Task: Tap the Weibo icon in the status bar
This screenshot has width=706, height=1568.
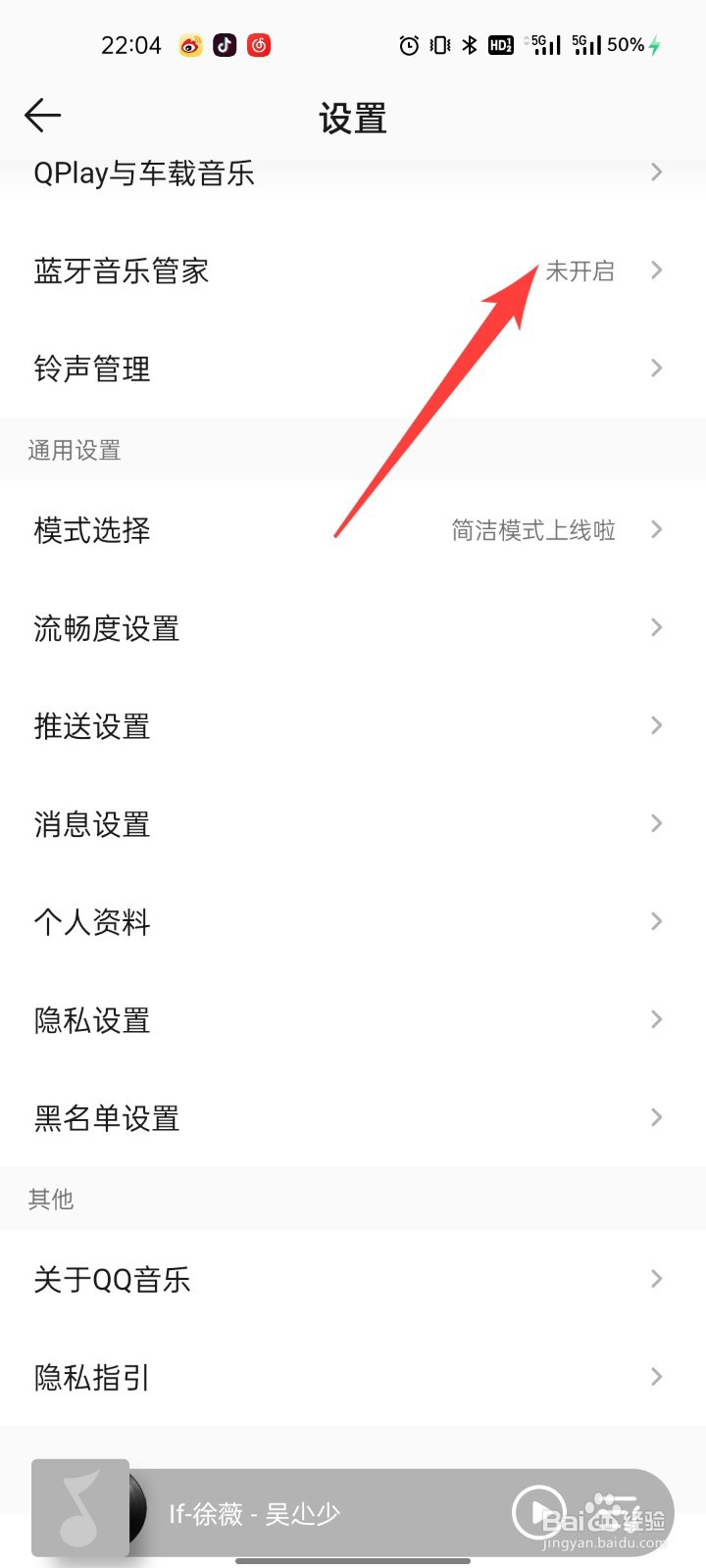Action: click(x=189, y=45)
